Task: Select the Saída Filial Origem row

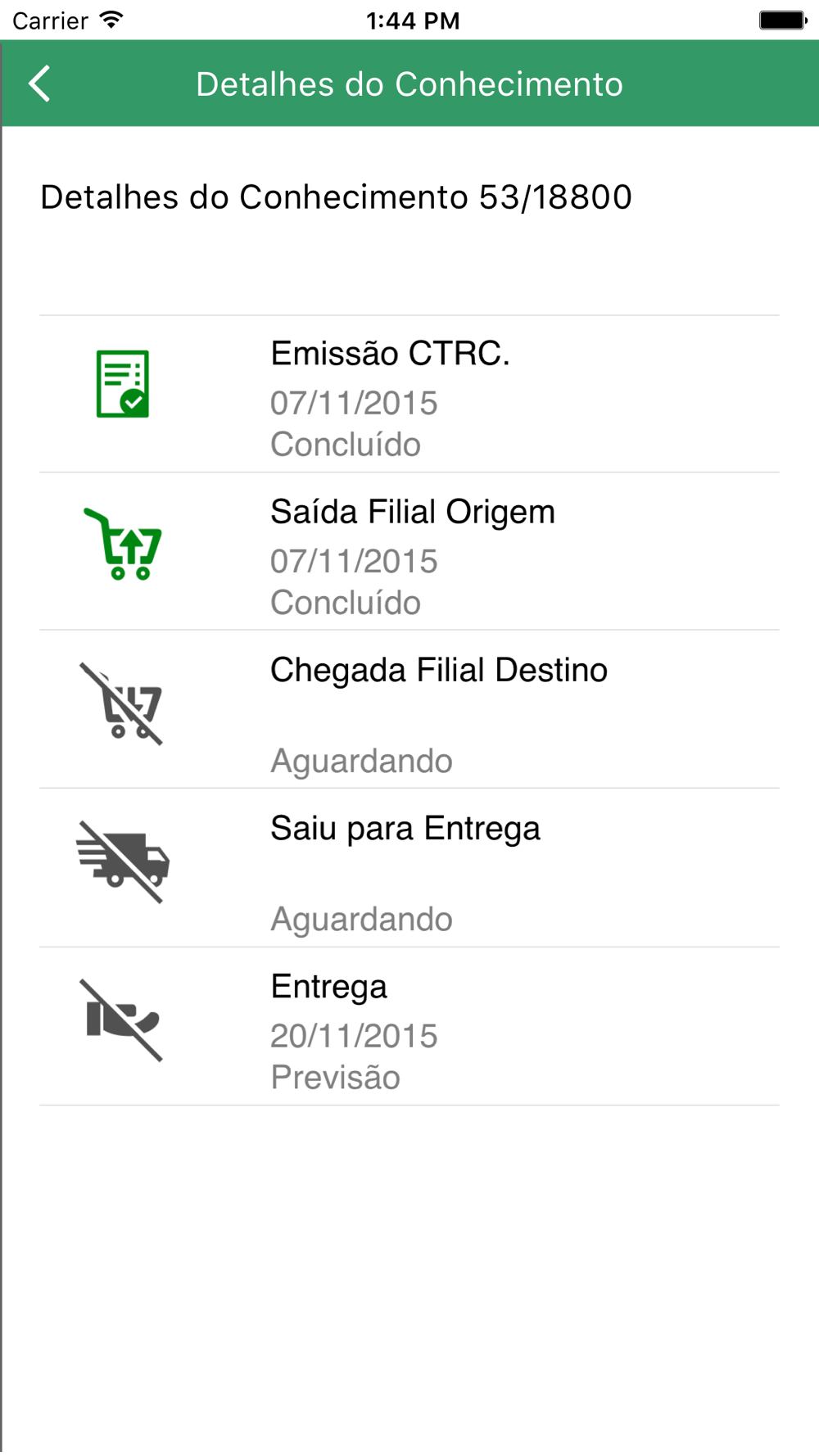Action: [x=409, y=552]
